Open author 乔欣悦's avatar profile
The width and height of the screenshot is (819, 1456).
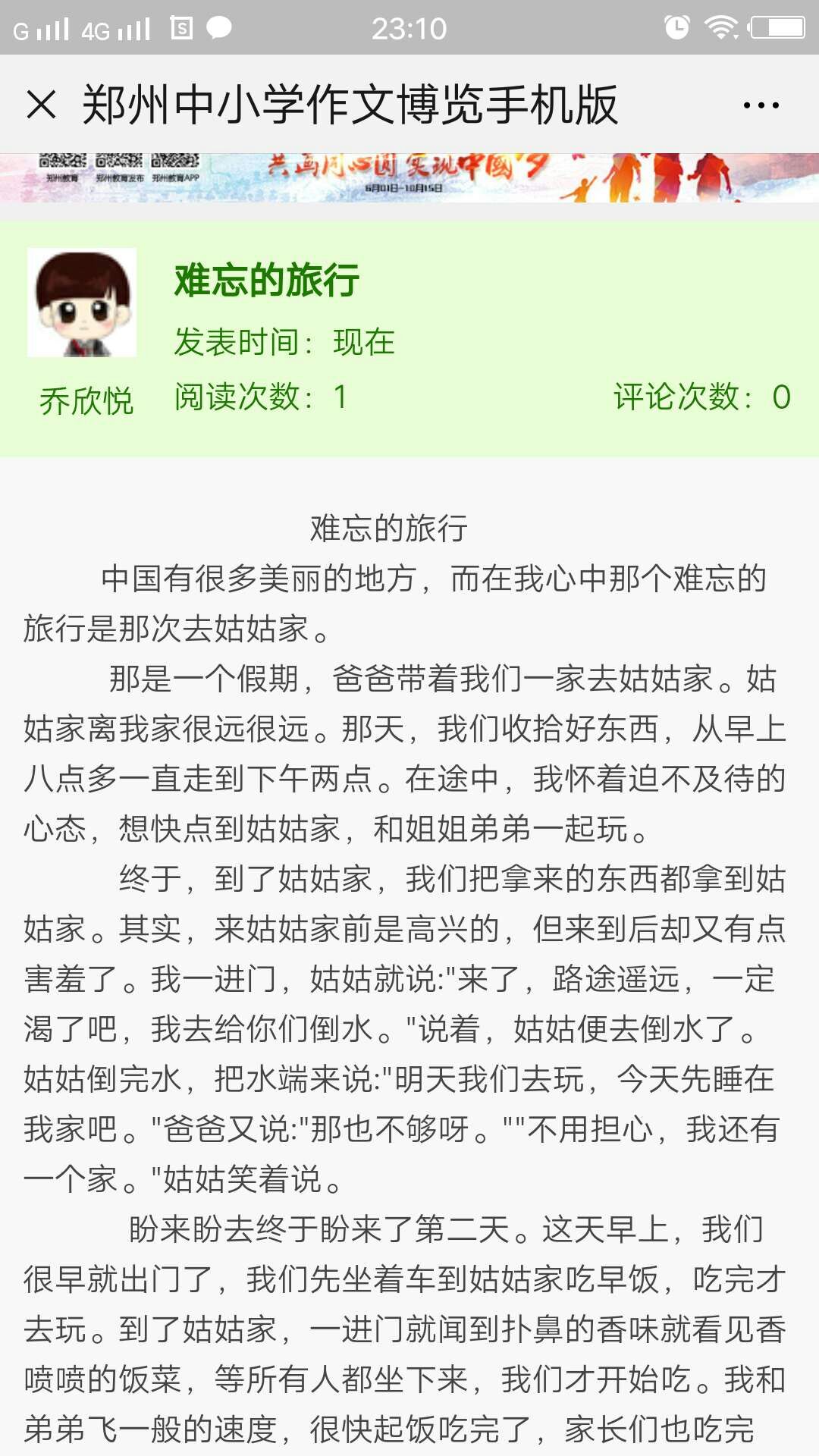coord(82,303)
